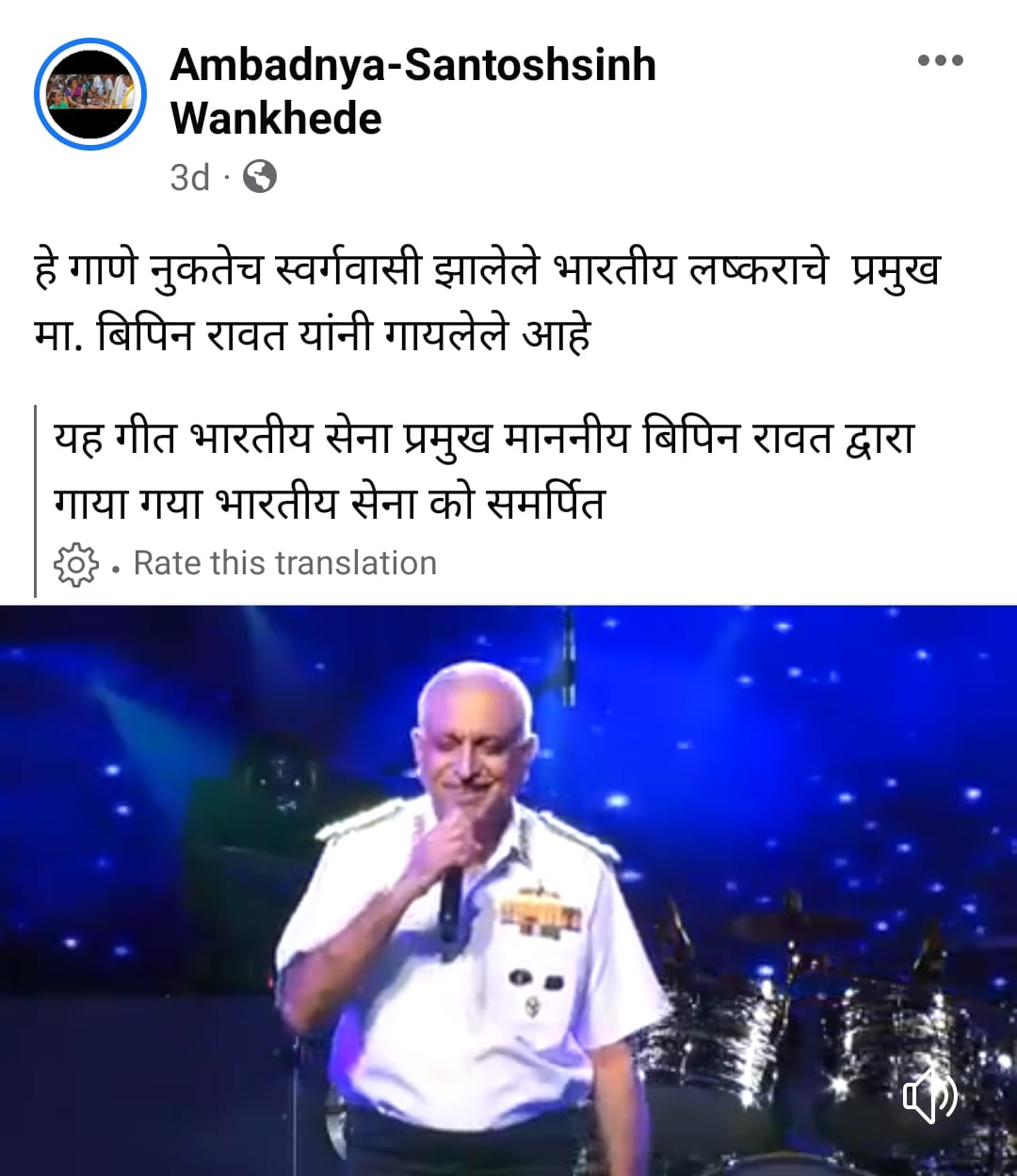Open the post's three-dot options menu
The image size is (1017, 1176).
tap(940, 60)
